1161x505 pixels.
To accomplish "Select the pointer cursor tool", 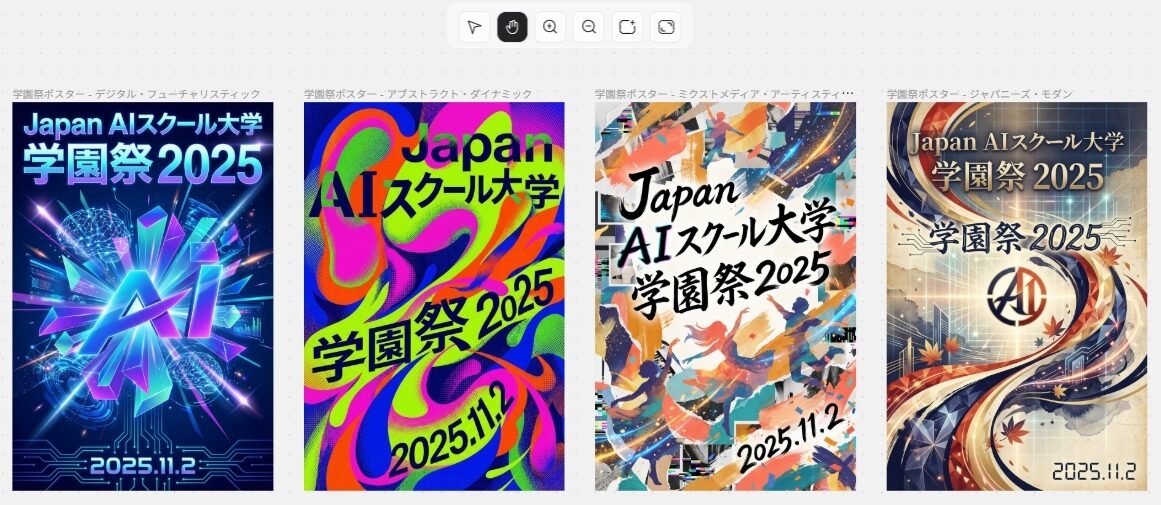I will tap(474, 27).
